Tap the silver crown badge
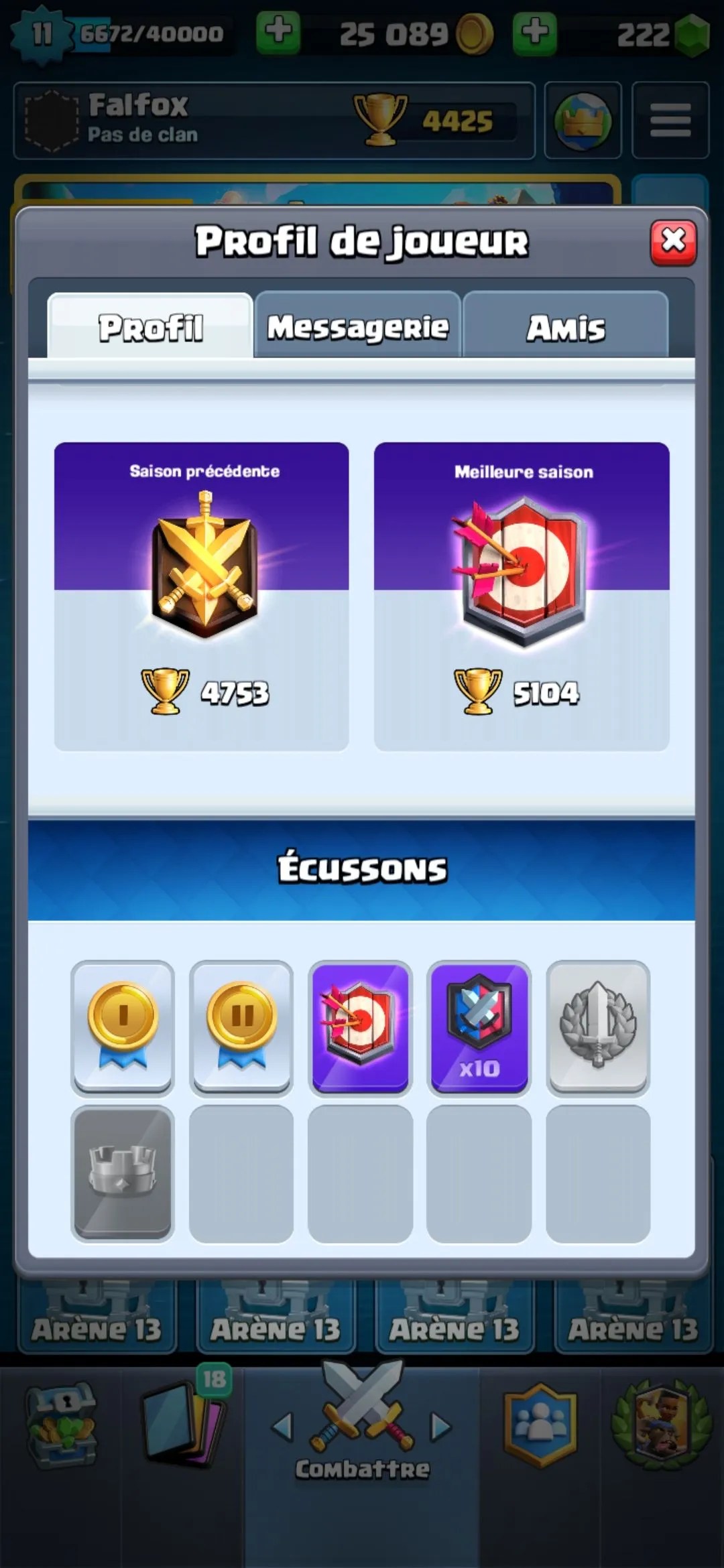The width and height of the screenshot is (724, 1568). click(123, 1173)
